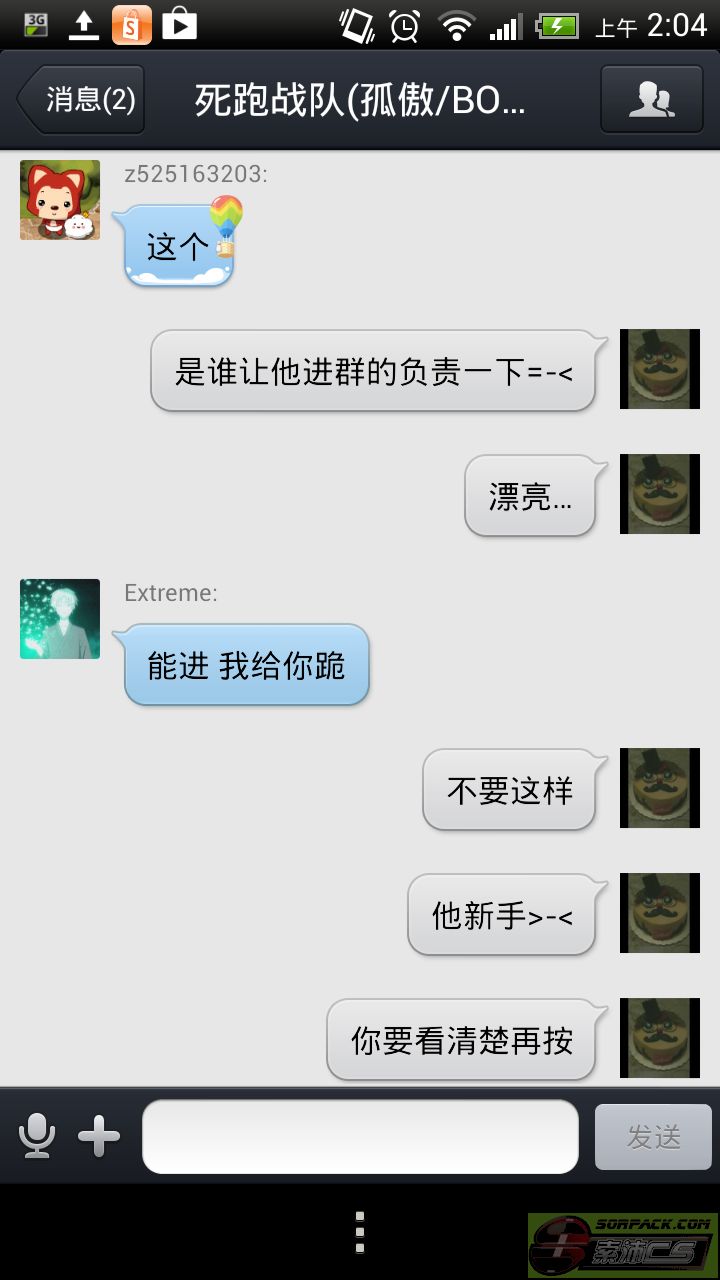
Task: Focus the message text field
Action: pyautogui.click(x=360, y=1136)
